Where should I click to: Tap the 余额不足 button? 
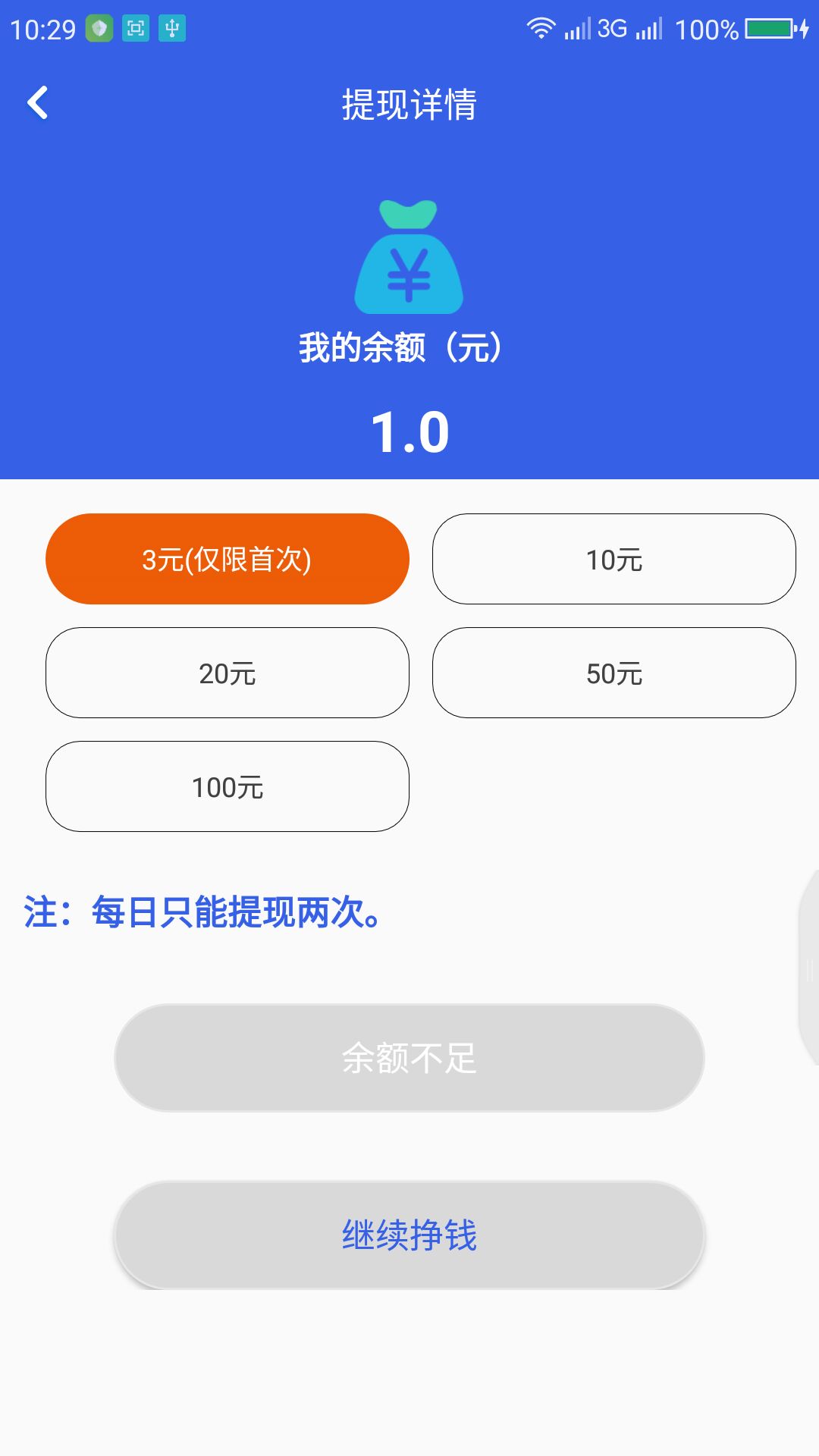[409, 1058]
